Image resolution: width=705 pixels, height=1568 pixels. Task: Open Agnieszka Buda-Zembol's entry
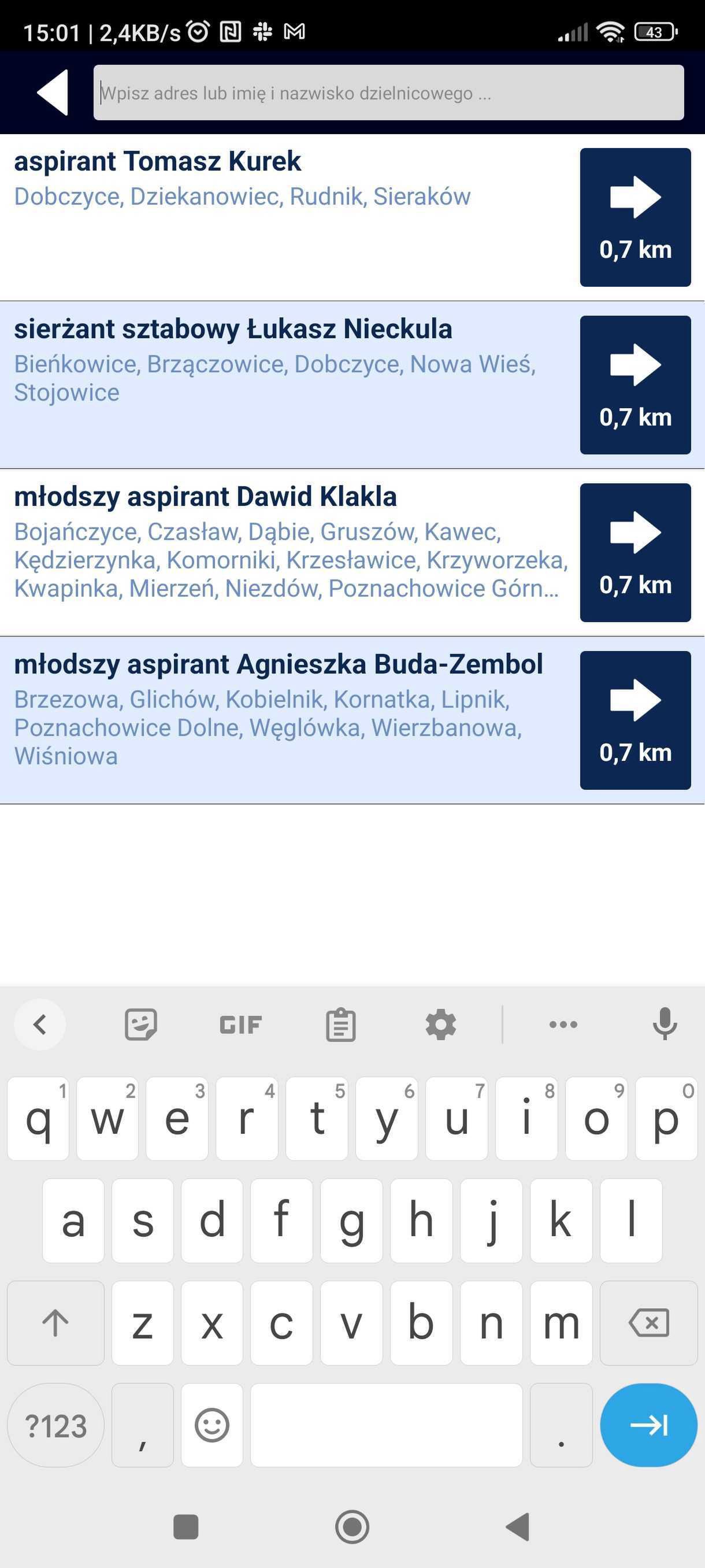(x=289, y=720)
